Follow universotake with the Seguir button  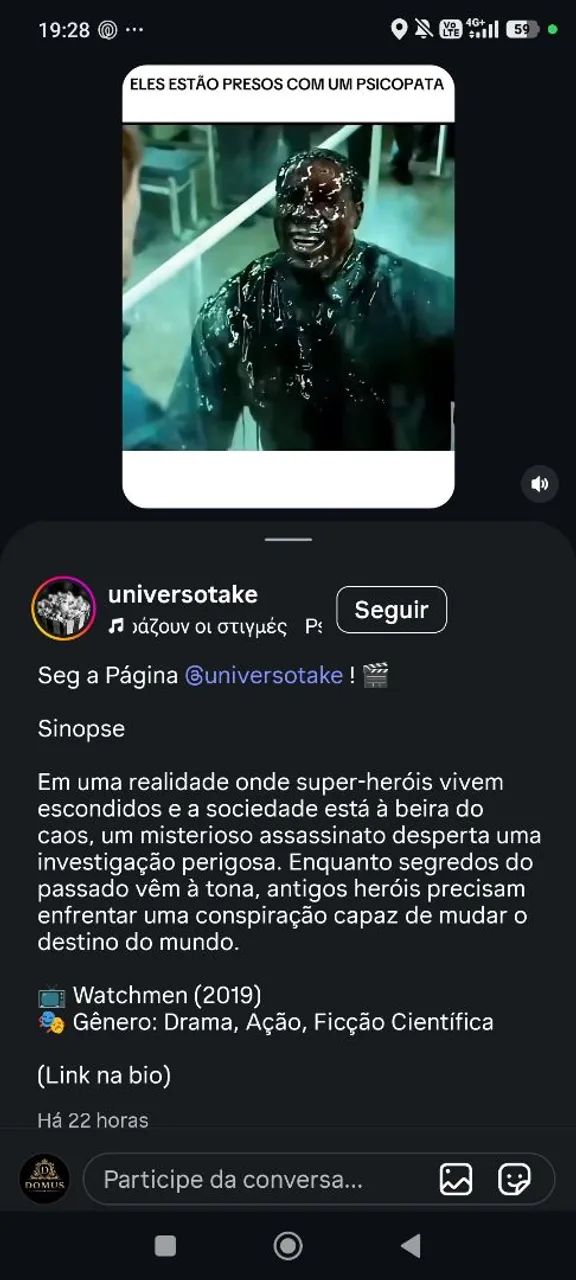pos(391,610)
